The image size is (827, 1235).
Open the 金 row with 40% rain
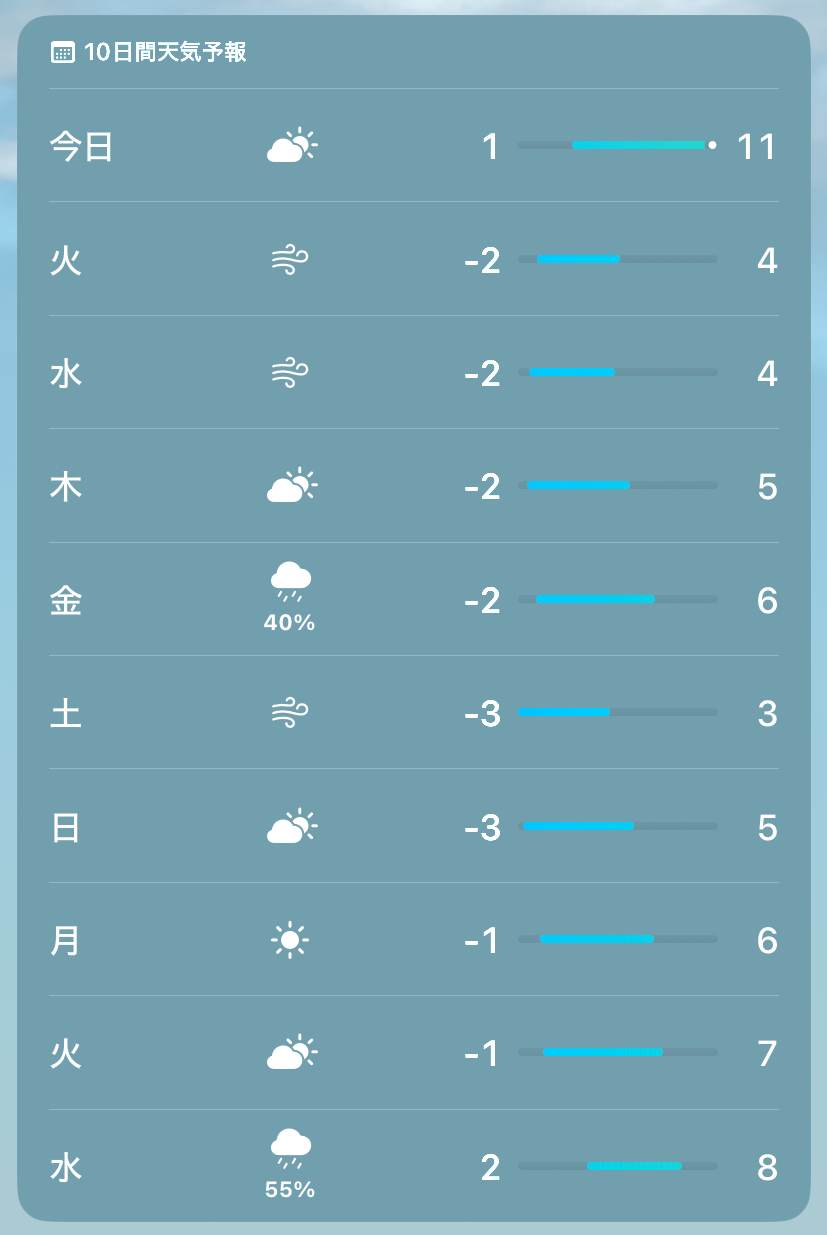(413, 600)
